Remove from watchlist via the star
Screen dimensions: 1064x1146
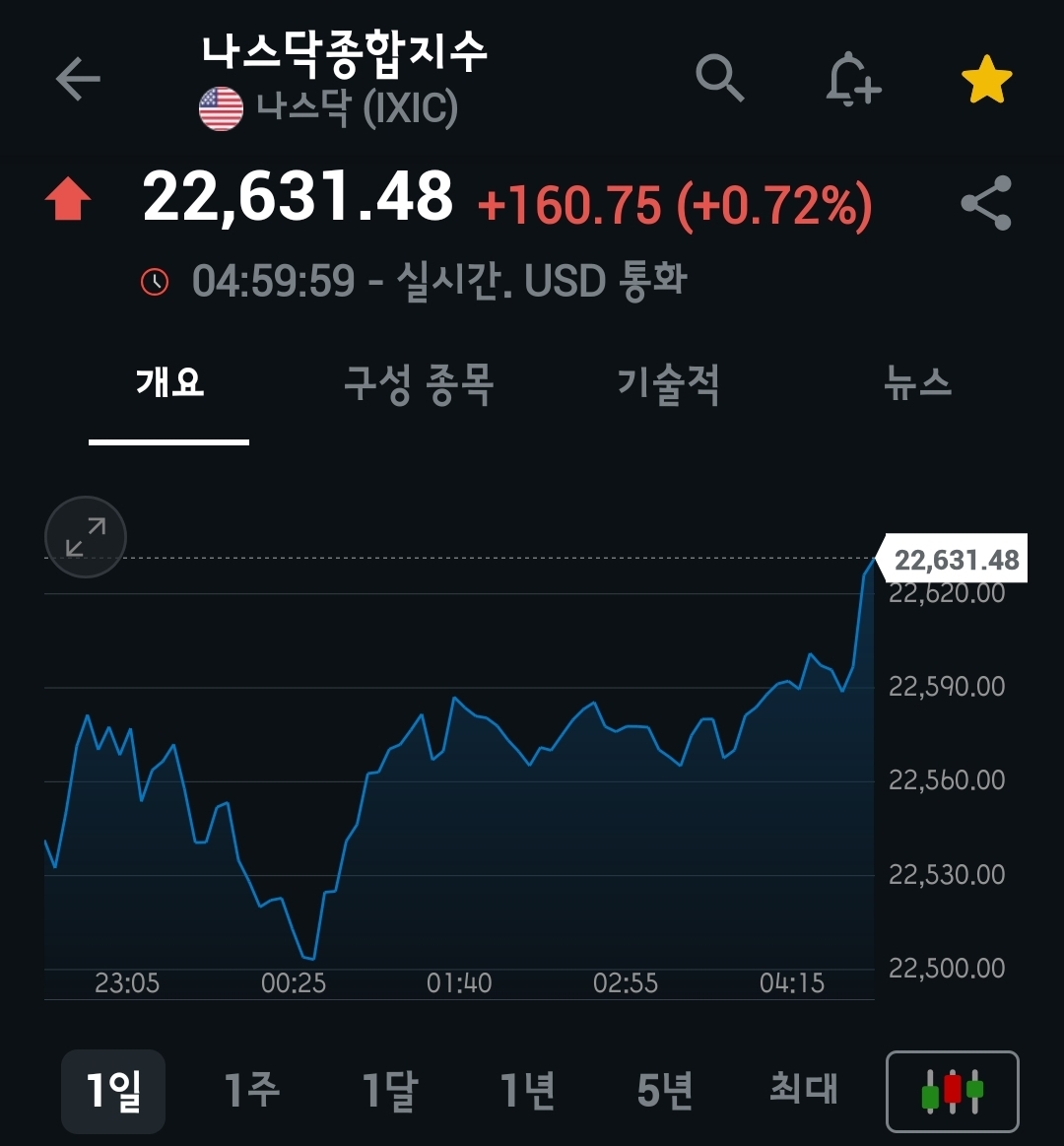click(x=986, y=80)
